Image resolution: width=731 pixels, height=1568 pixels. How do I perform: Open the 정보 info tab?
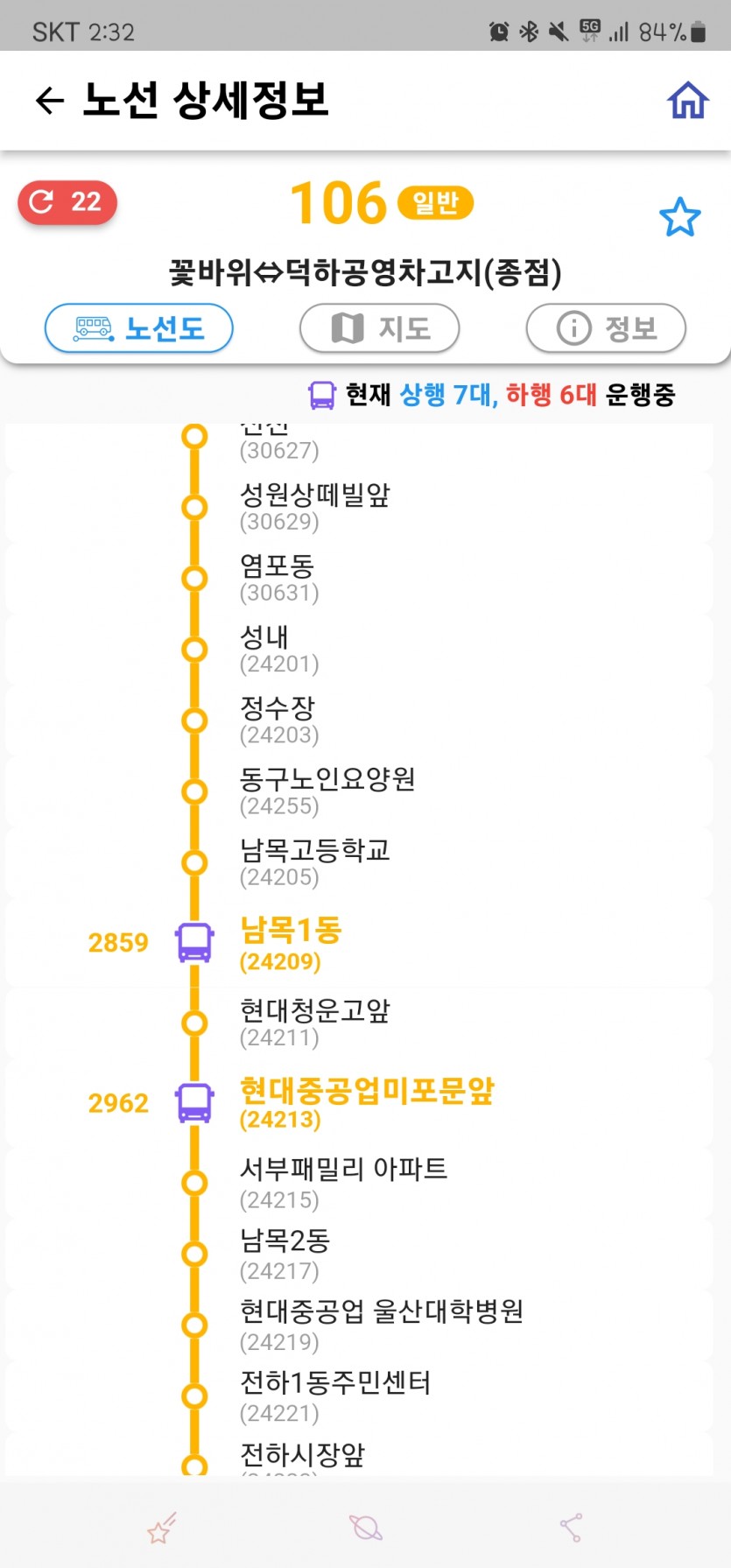[606, 328]
